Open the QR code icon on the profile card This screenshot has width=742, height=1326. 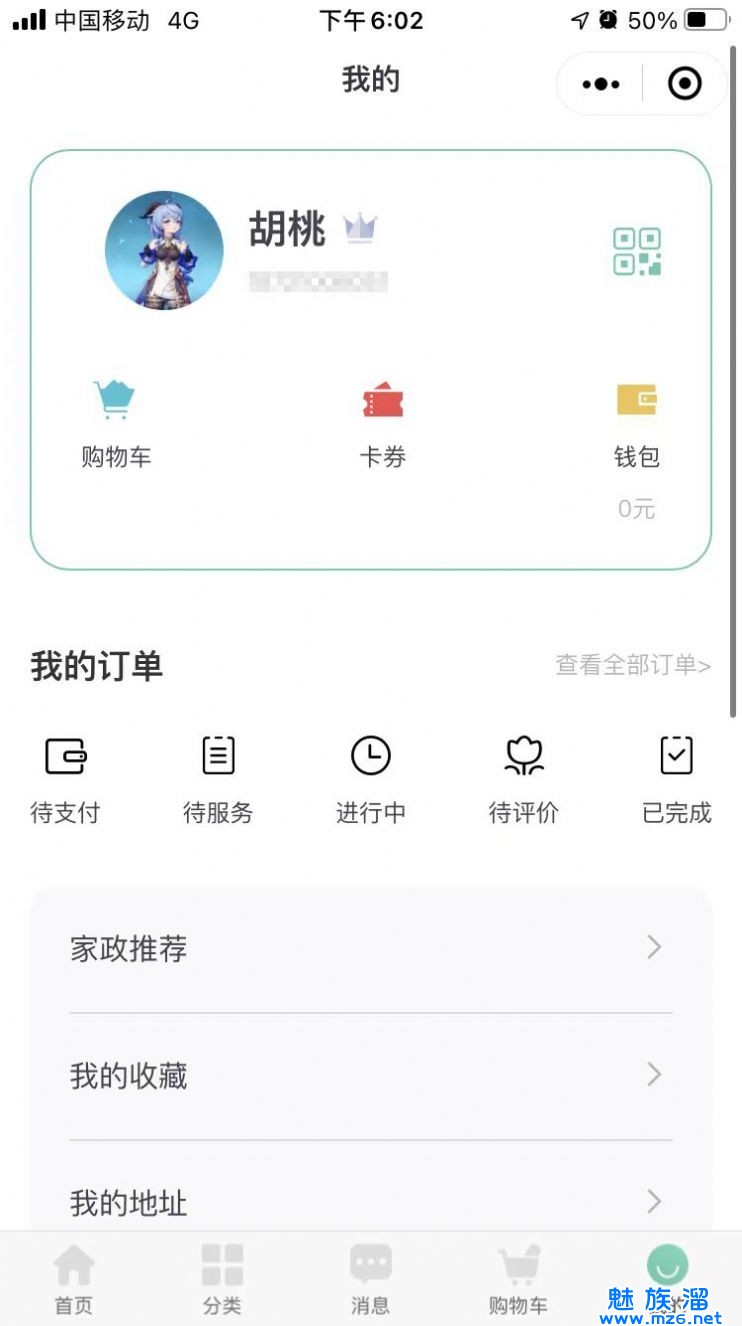tap(637, 251)
